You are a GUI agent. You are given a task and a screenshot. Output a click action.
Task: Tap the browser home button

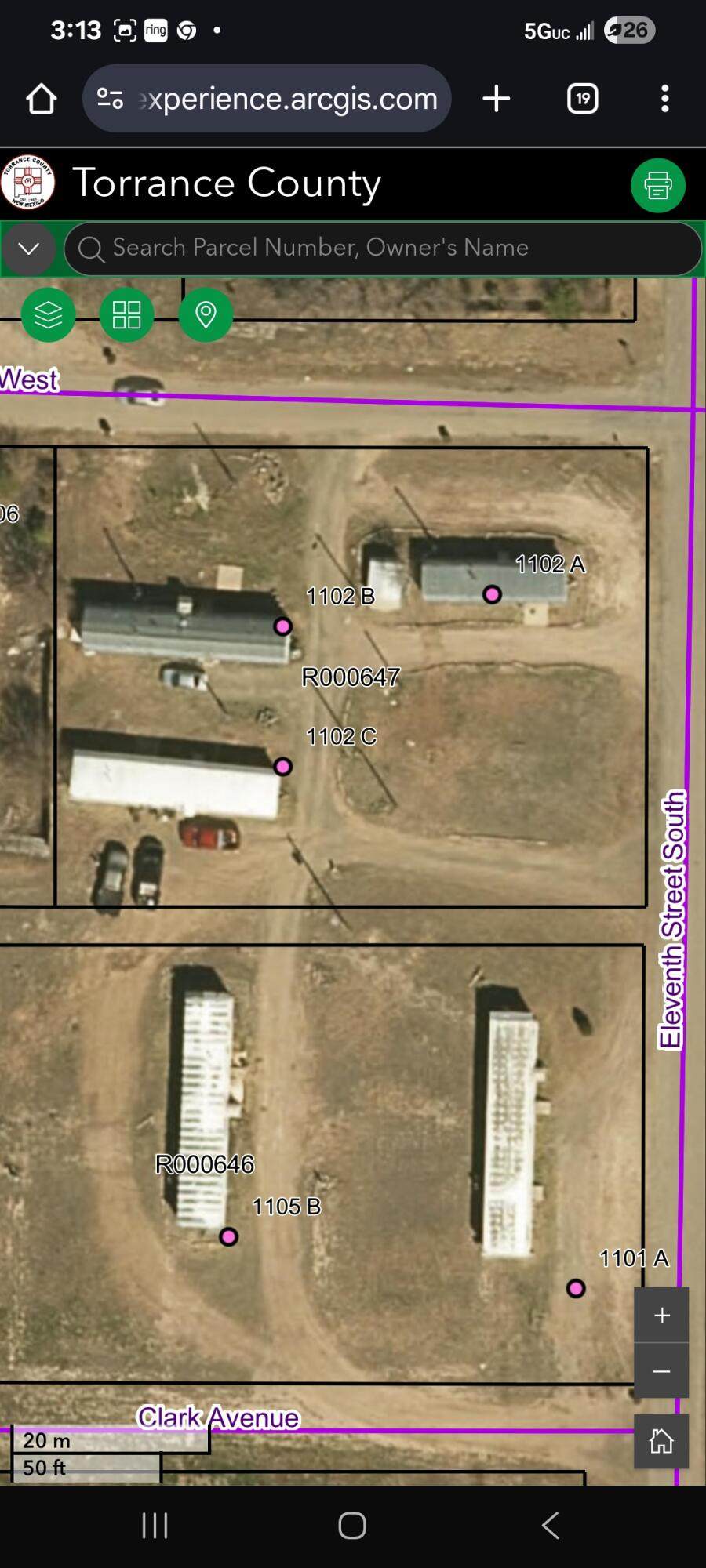[x=42, y=99]
